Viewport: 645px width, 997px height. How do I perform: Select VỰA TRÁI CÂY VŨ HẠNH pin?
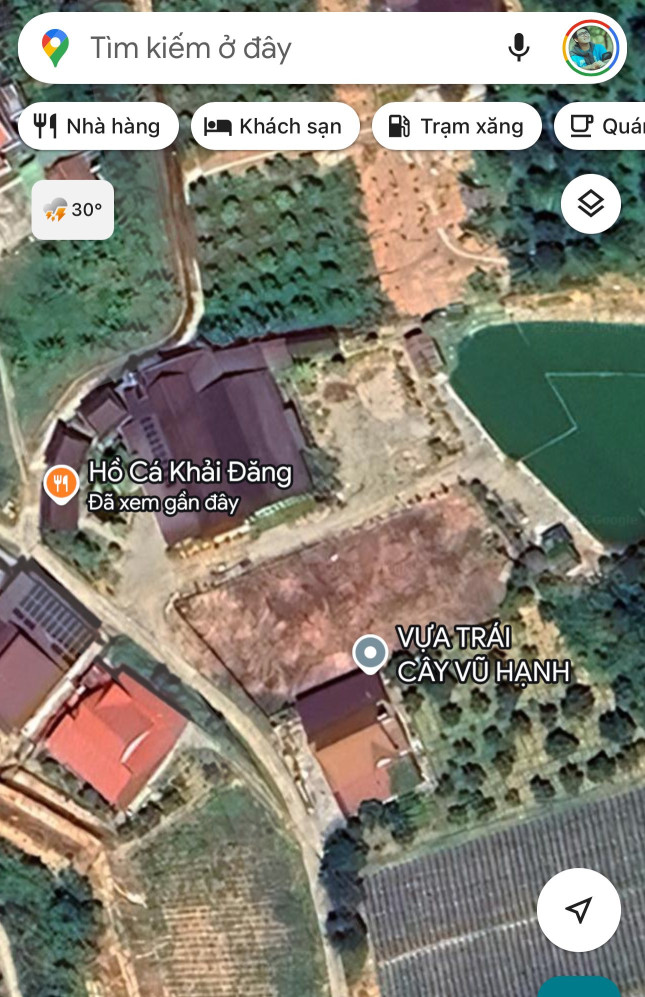point(371,654)
